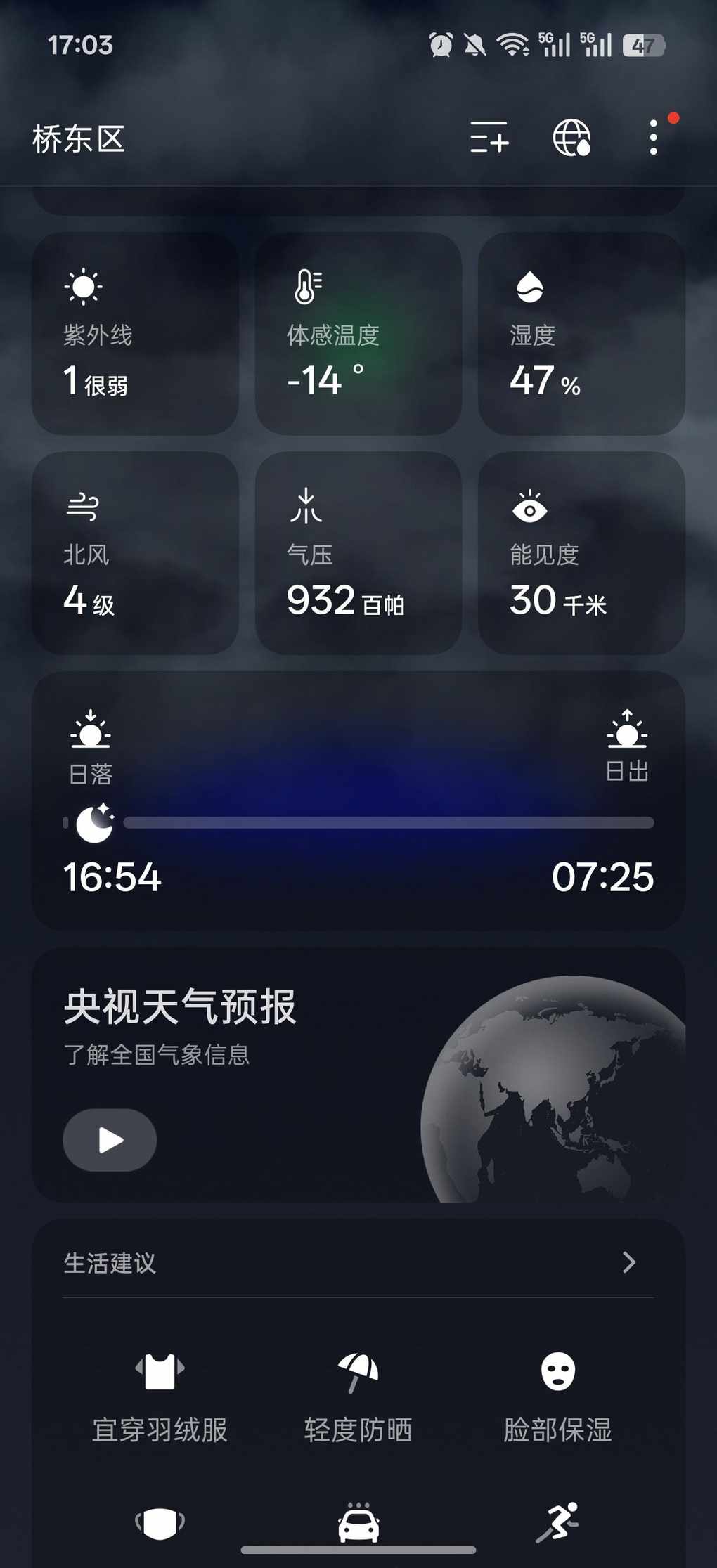
Task: View the 轻度防晒 sun protection tip
Action: [x=358, y=1395]
